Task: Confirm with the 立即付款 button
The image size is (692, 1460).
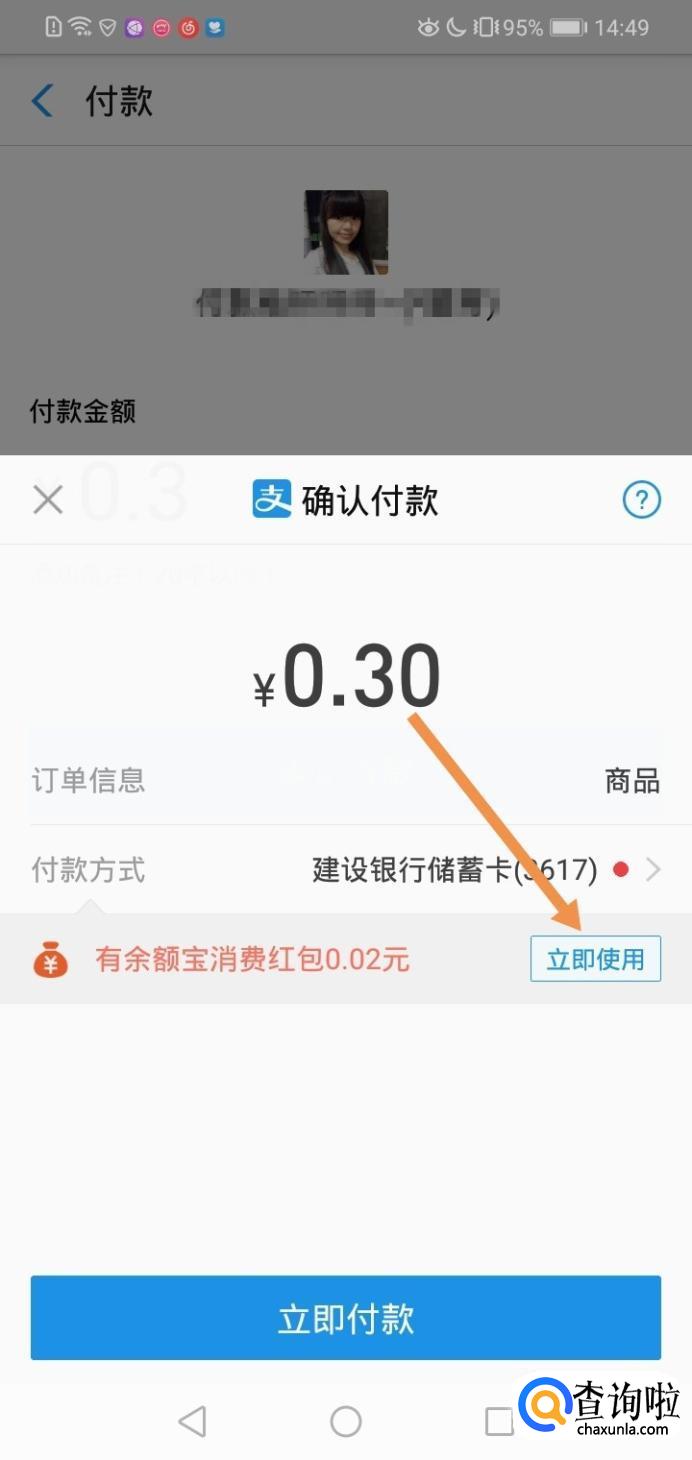Action: point(346,1318)
